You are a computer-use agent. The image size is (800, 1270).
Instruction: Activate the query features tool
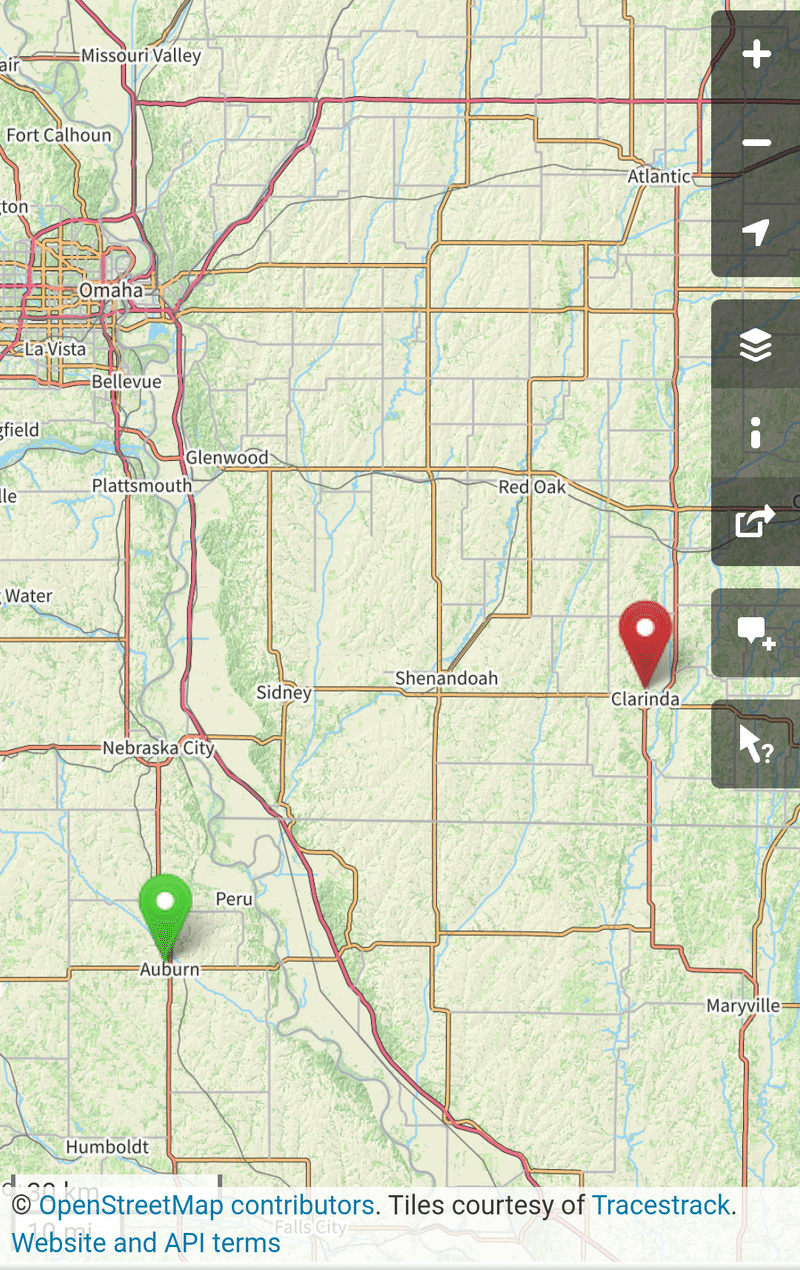757,744
